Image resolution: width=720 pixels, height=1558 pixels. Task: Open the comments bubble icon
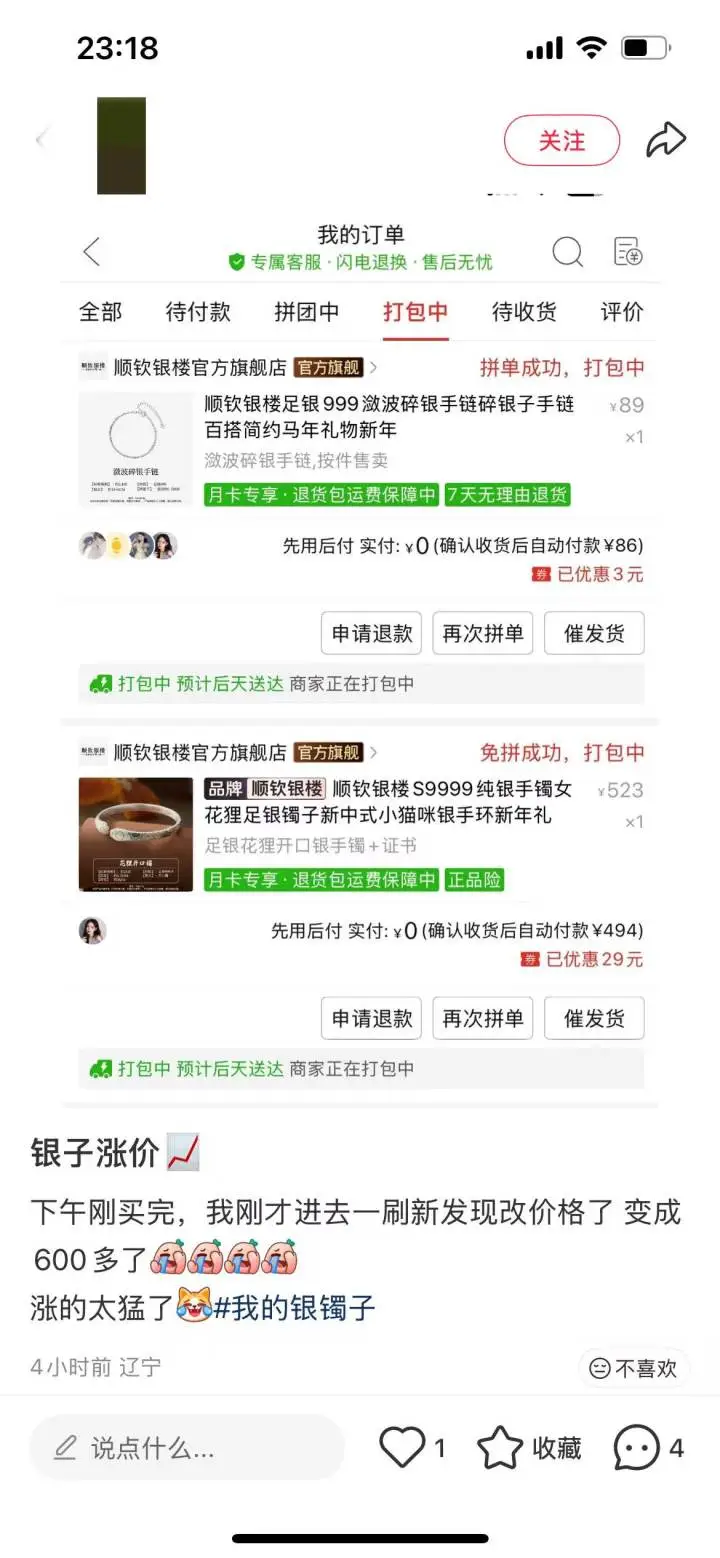click(x=637, y=1447)
